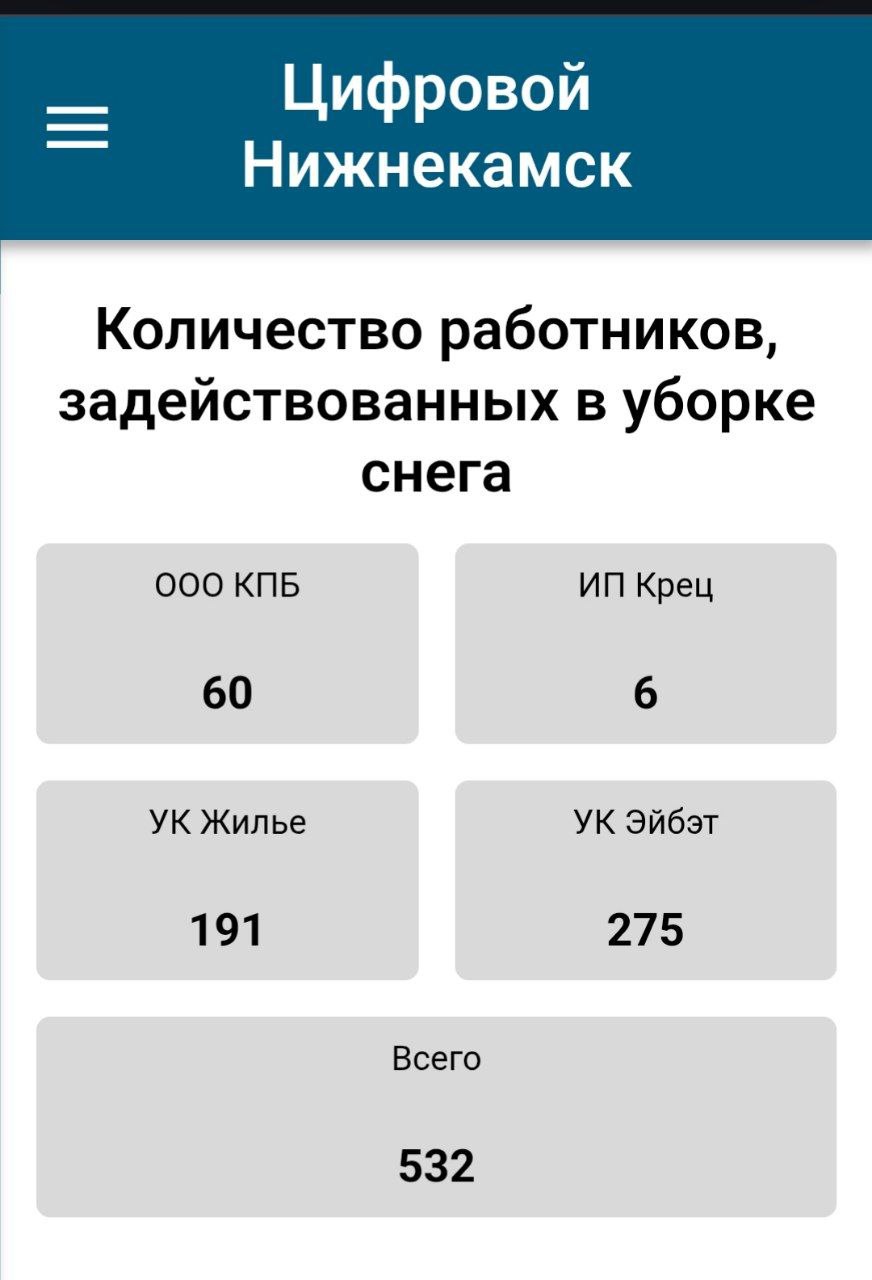Open the hamburger drawer menu
The height and width of the screenshot is (1280, 872).
(77, 128)
